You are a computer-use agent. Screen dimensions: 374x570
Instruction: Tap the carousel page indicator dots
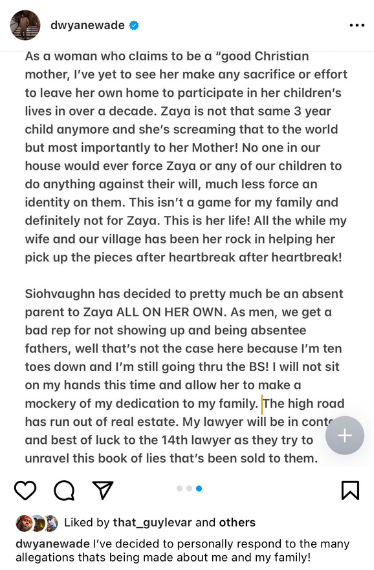point(189,489)
